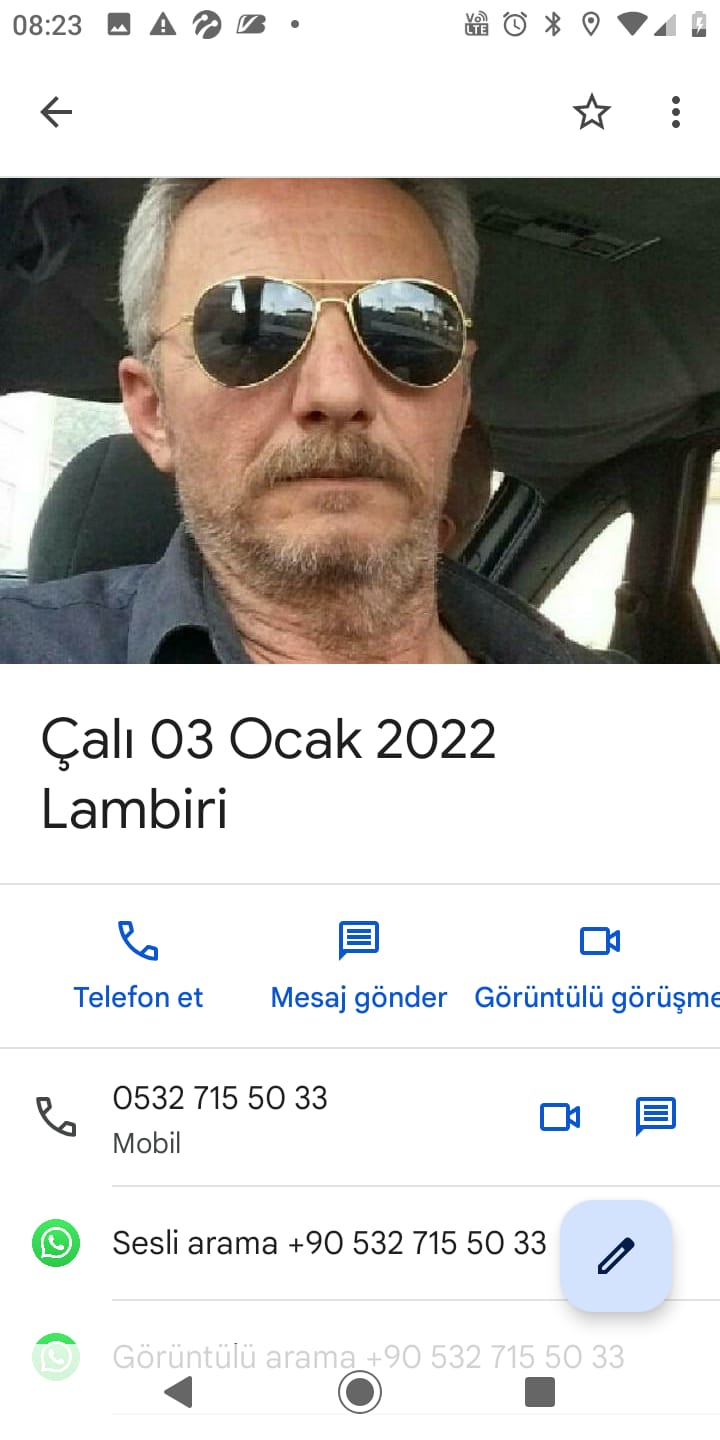Tap the message icon beside the Mobil number

(656, 1116)
